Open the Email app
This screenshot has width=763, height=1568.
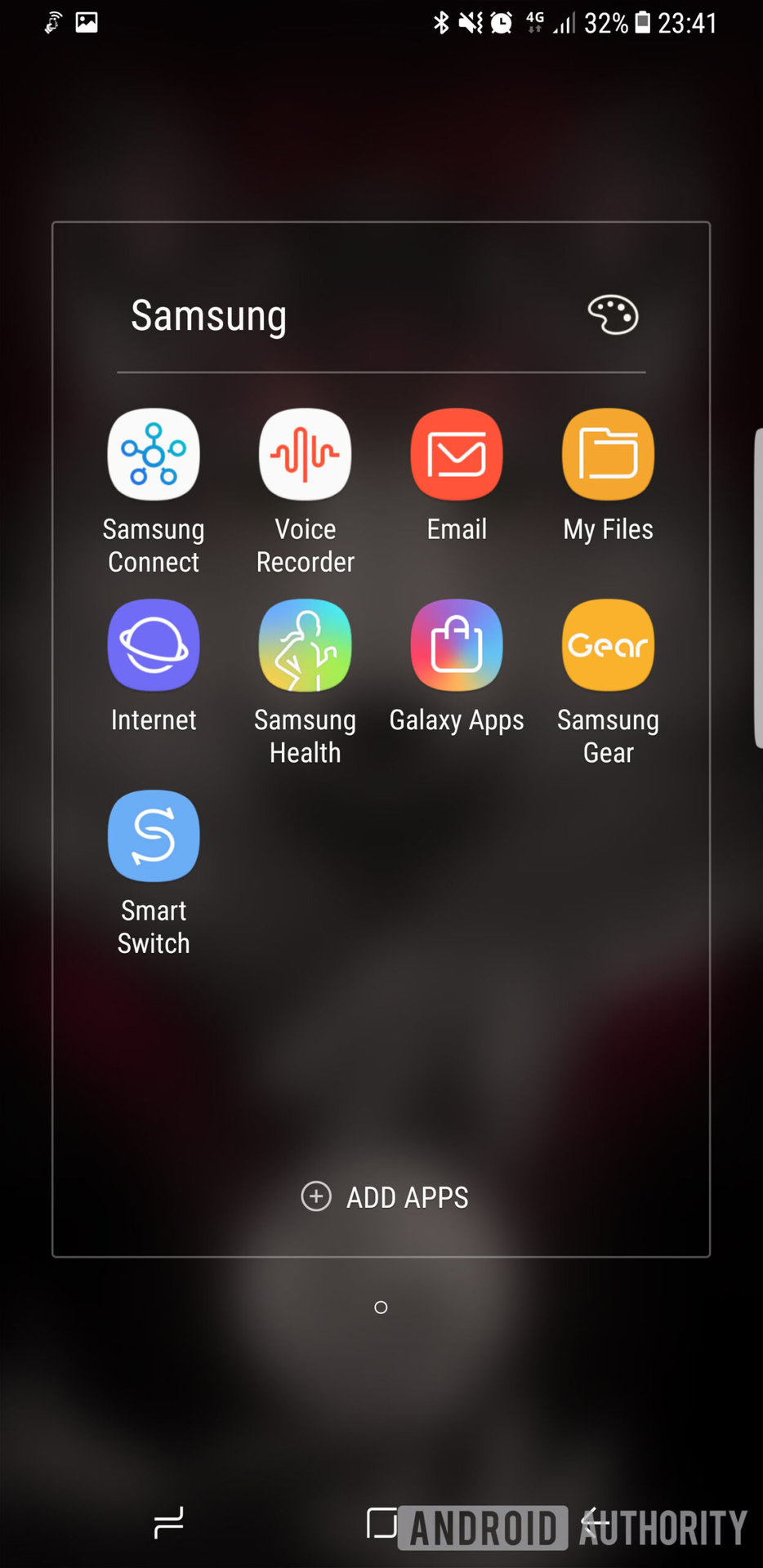457,455
